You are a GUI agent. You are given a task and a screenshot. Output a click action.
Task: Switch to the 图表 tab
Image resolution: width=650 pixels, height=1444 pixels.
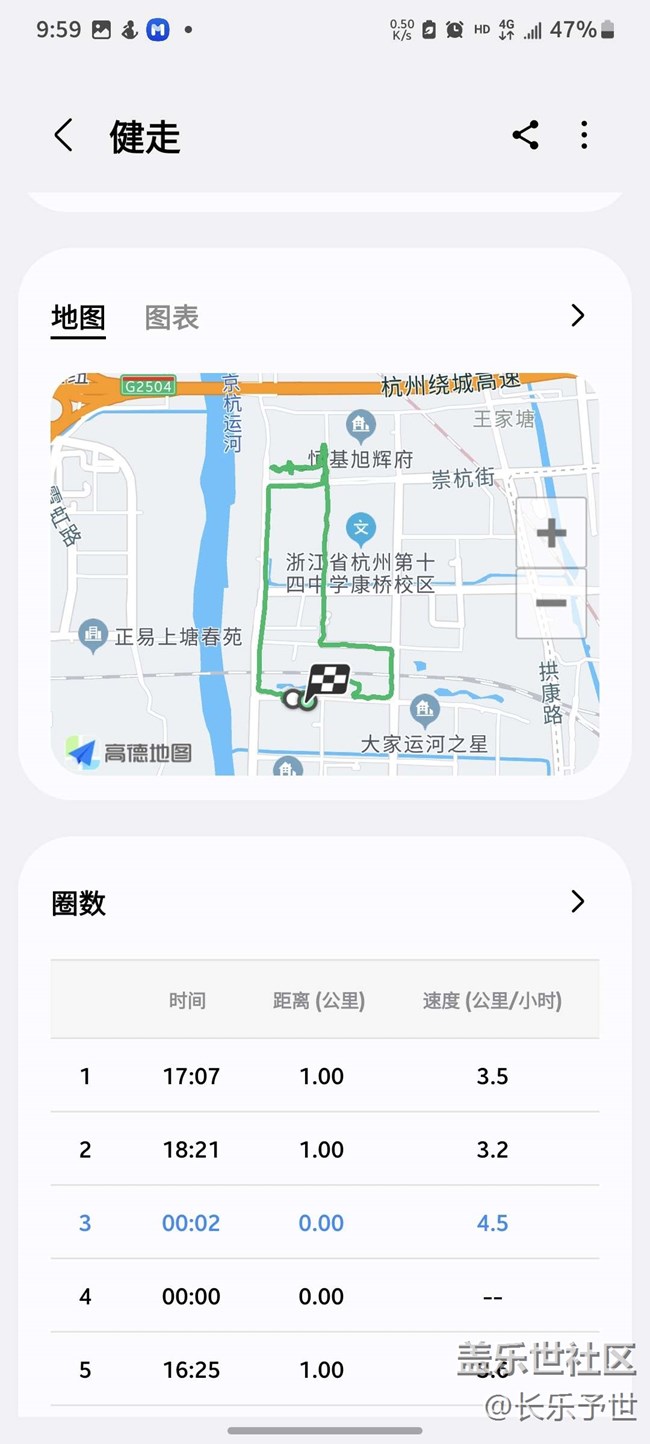click(172, 318)
